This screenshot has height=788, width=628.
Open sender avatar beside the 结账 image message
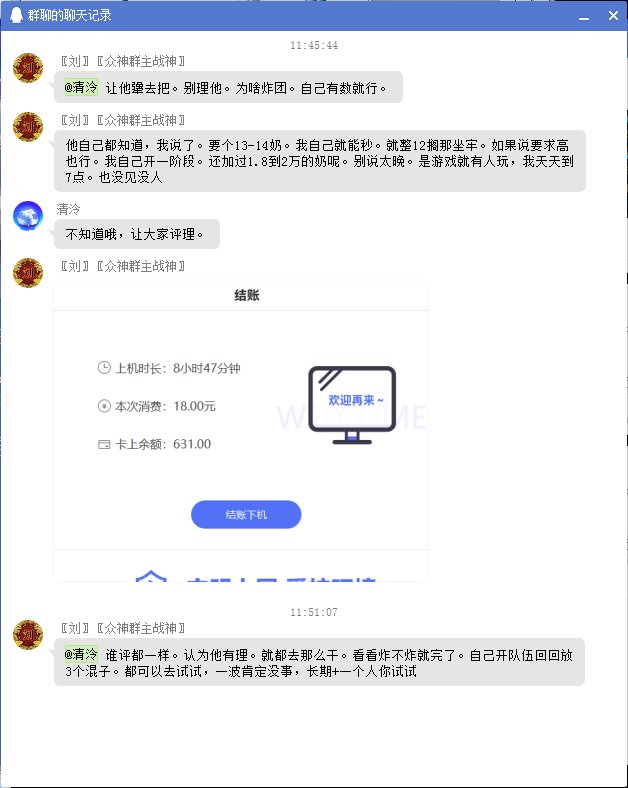28,273
